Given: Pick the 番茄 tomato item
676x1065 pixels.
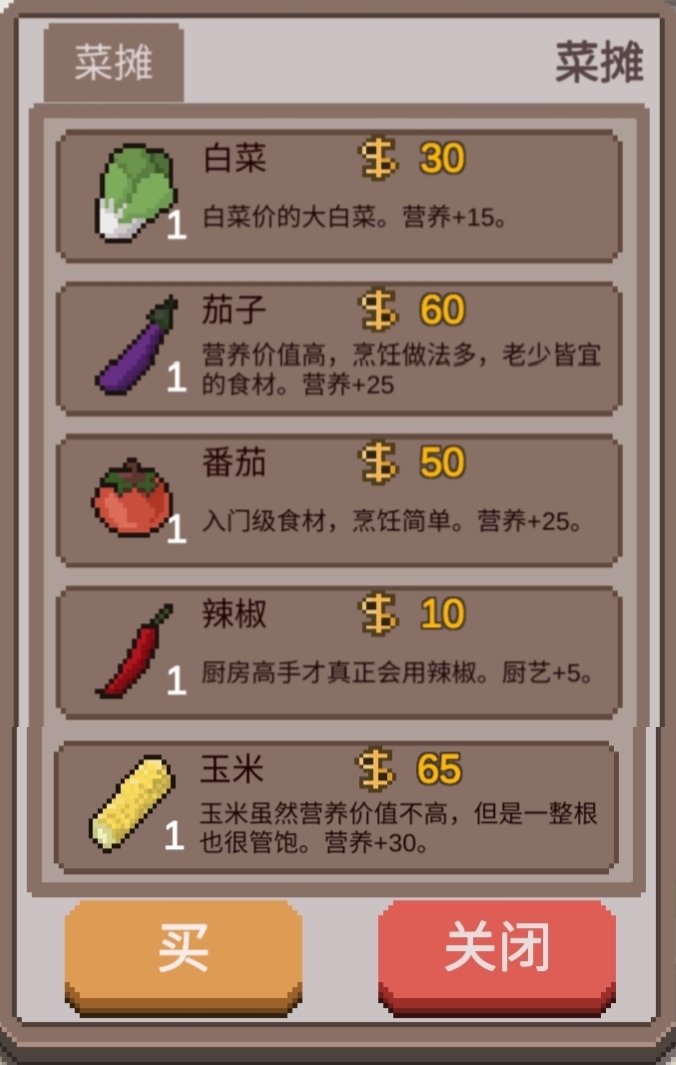Looking at the screenshot, I should pyautogui.click(x=338, y=499).
